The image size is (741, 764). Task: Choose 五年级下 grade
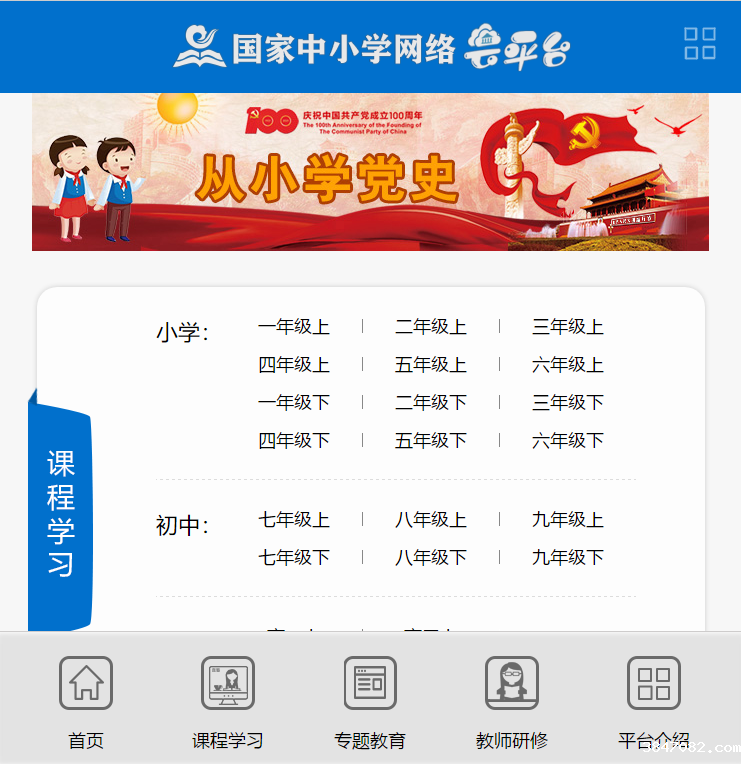click(430, 441)
